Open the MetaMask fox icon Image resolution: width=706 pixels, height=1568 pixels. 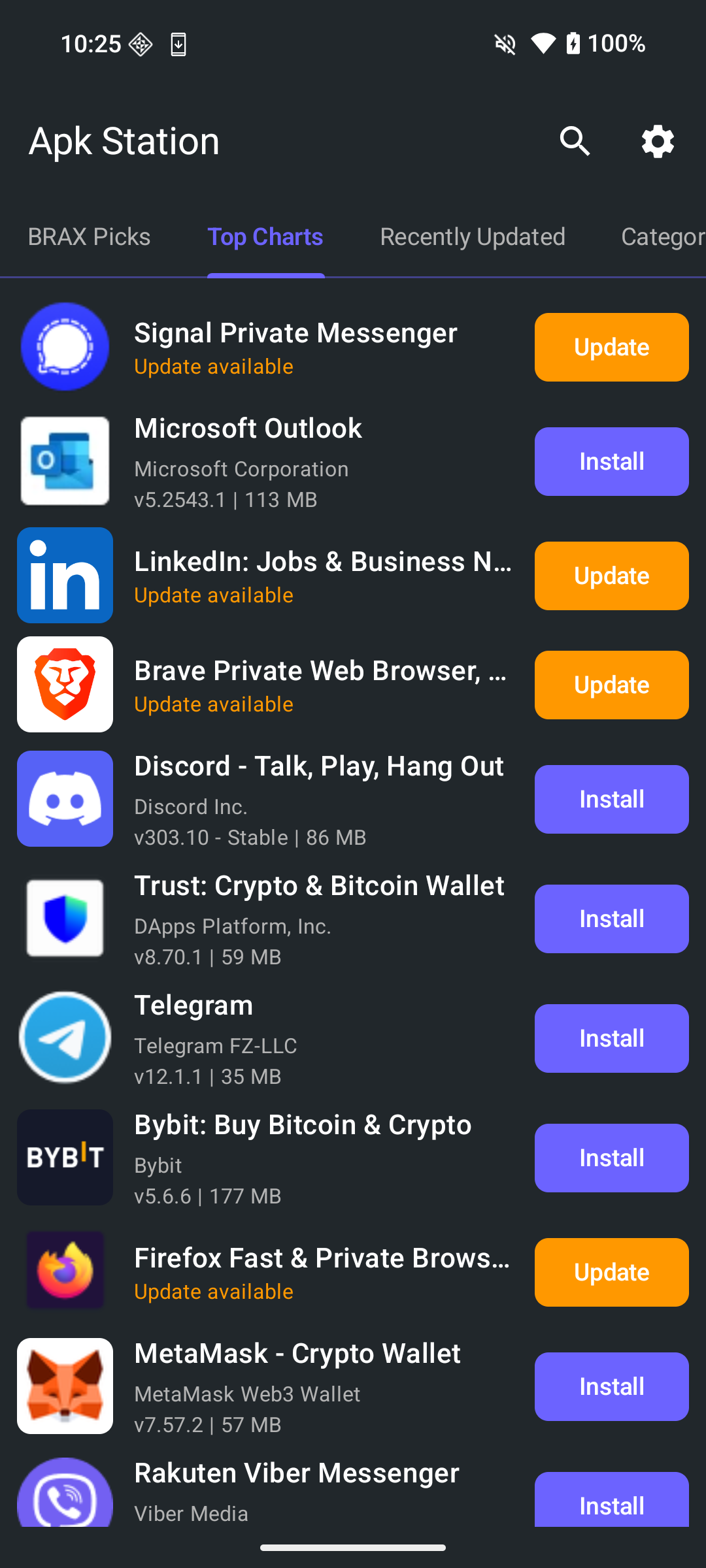tap(65, 1385)
